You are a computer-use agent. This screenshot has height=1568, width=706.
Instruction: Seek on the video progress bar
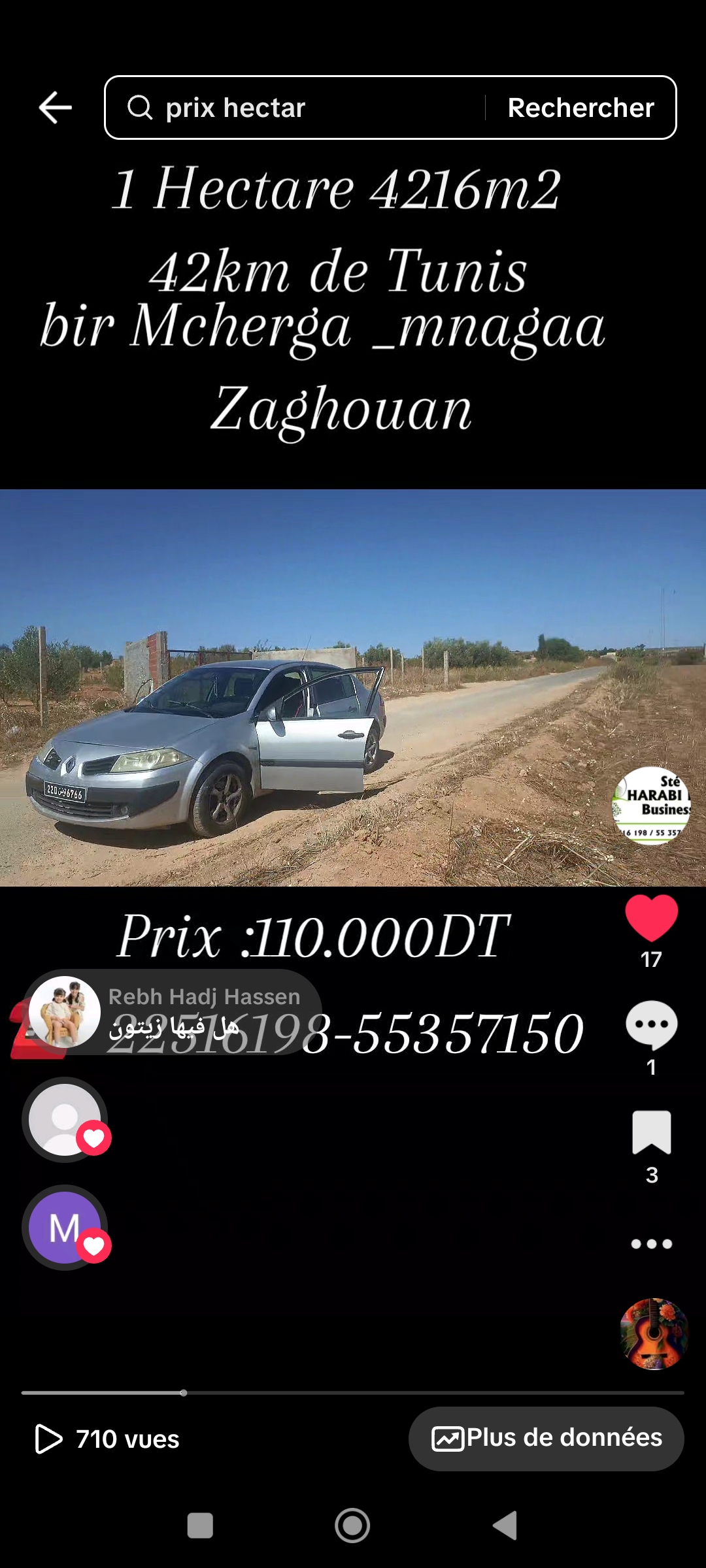[353, 1393]
